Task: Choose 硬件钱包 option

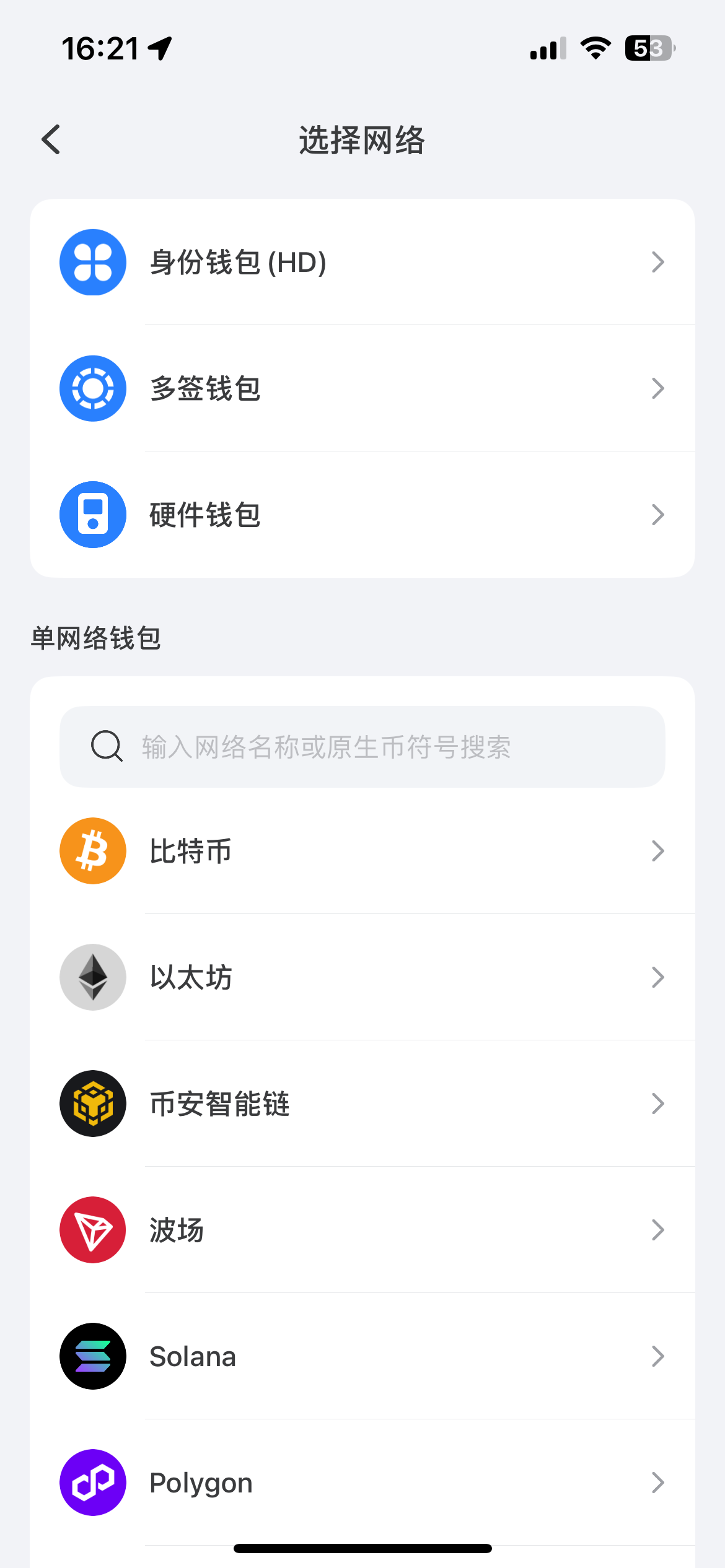Action: tap(362, 515)
